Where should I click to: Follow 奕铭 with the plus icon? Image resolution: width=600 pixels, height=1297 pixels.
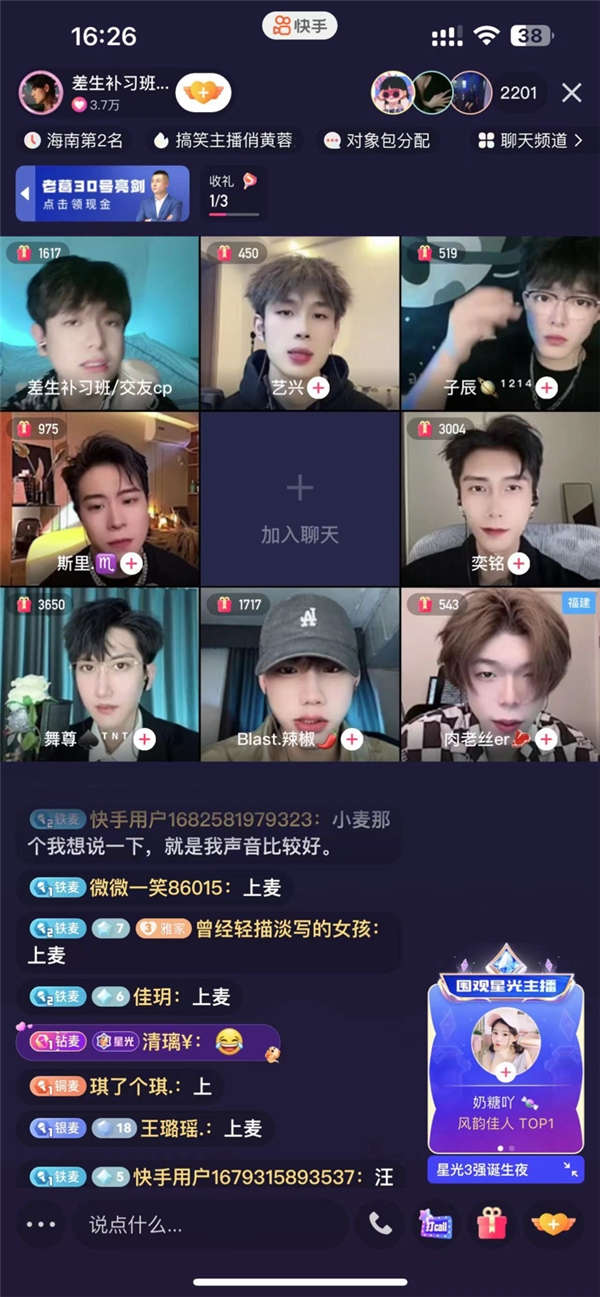pyautogui.click(x=518, y=563)
